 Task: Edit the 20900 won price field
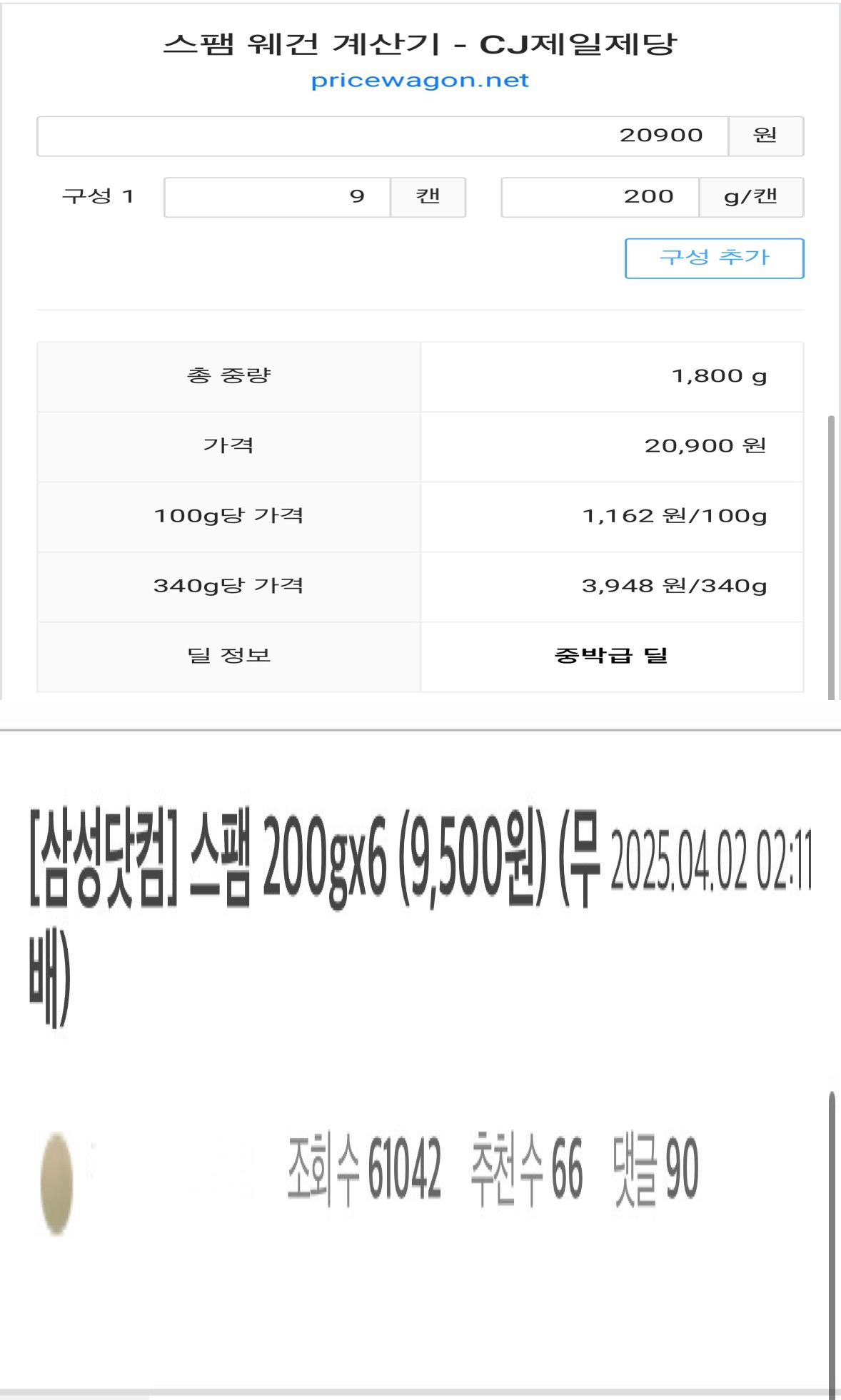(383, 136)
